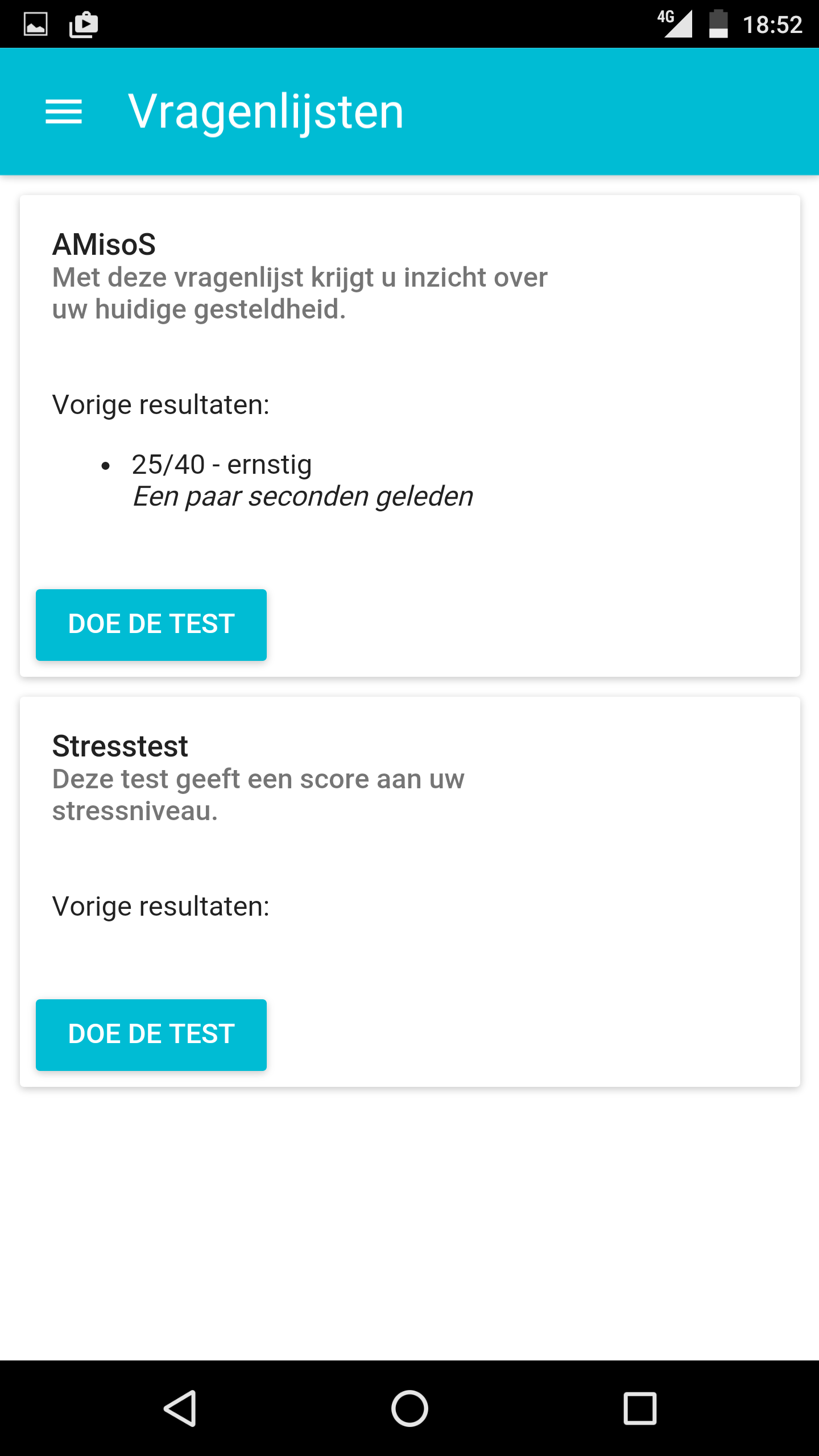Start the Stresstest with Doe de test

151,1035
